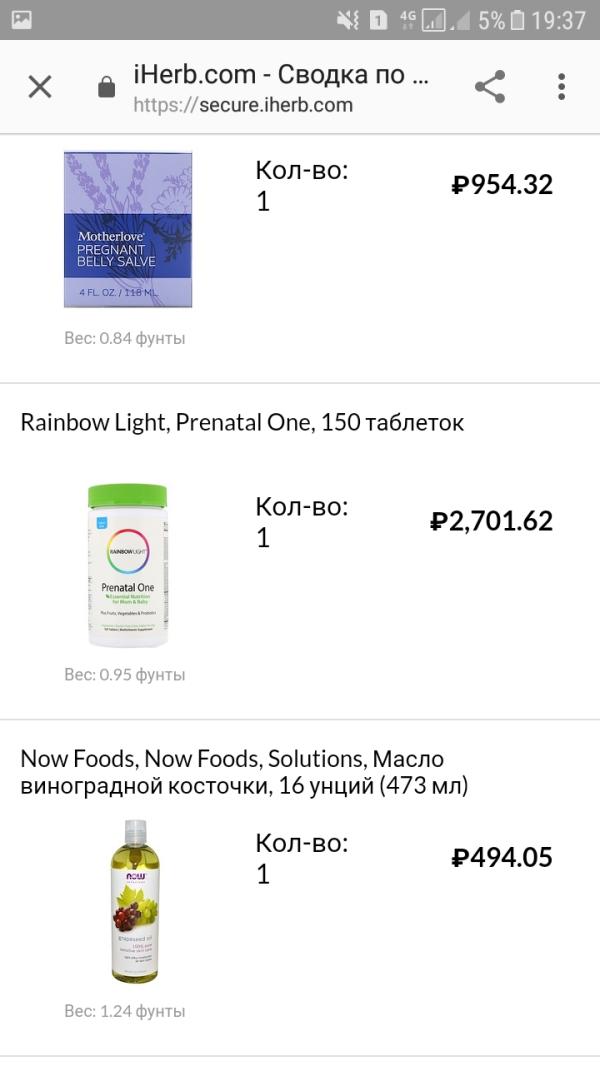Viewport: 600px width, 1065px height.
Task: Open the Rainbow Light Prenatal One product image
Action: point(127,565)
